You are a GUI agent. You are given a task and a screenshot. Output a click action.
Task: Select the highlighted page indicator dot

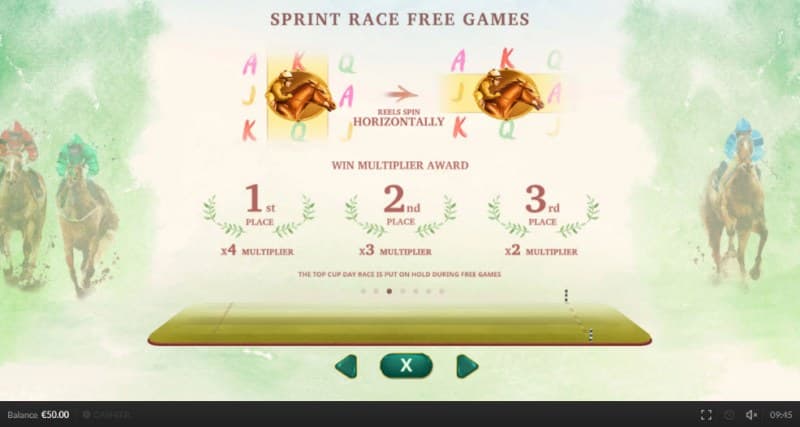click(389, 292)
